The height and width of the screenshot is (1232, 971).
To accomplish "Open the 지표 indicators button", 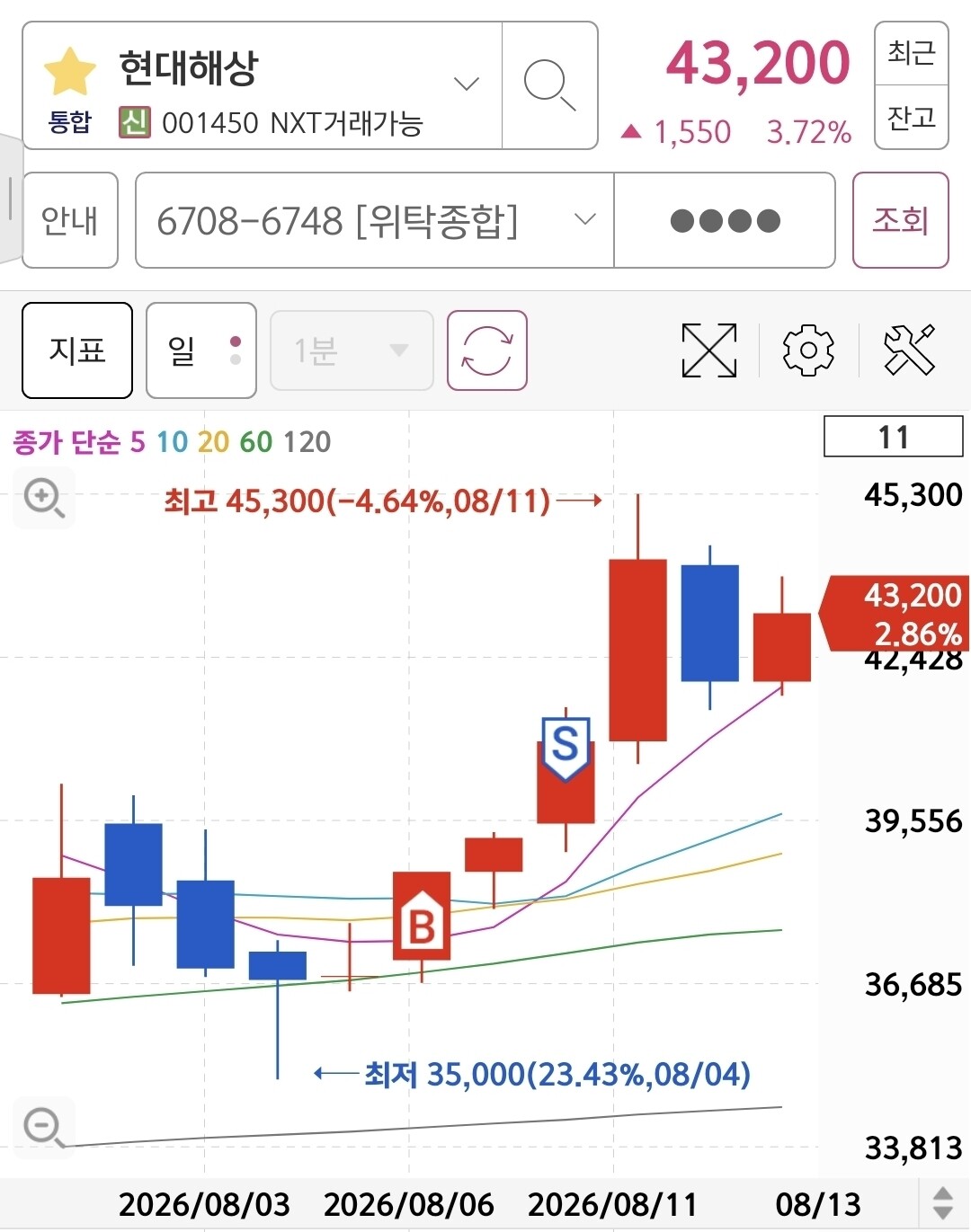I will [77, 350].
